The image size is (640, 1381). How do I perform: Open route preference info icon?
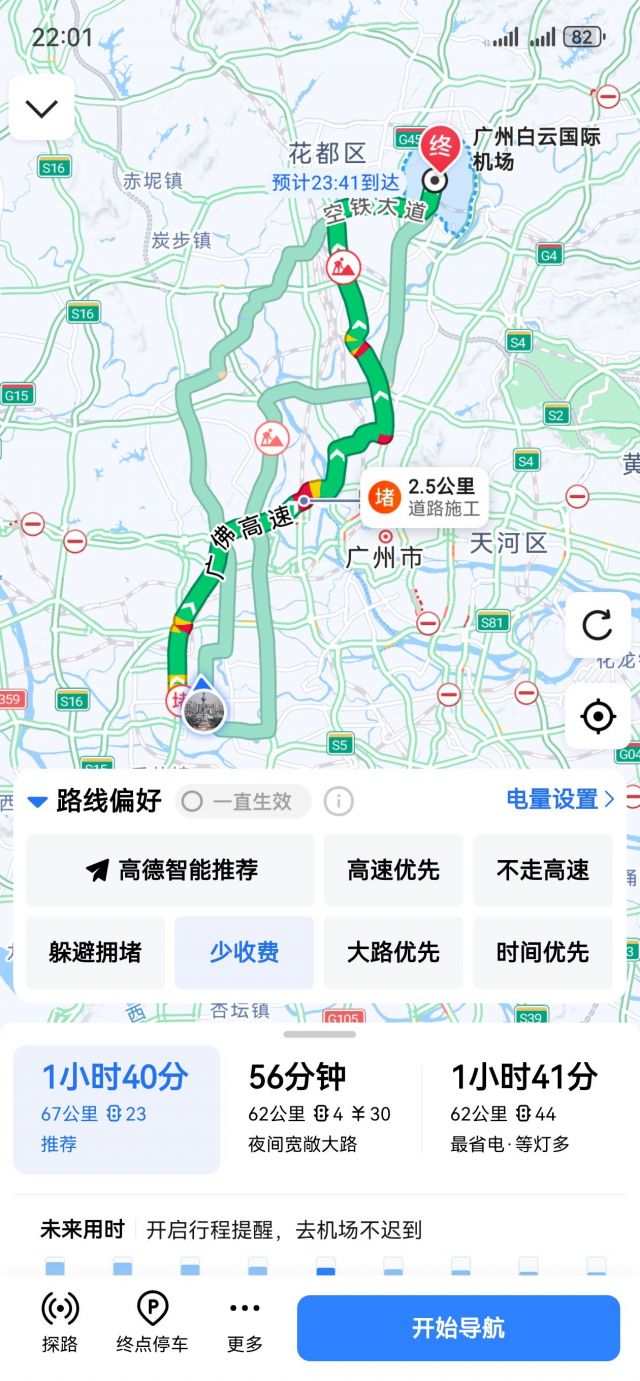pos(339,801)
